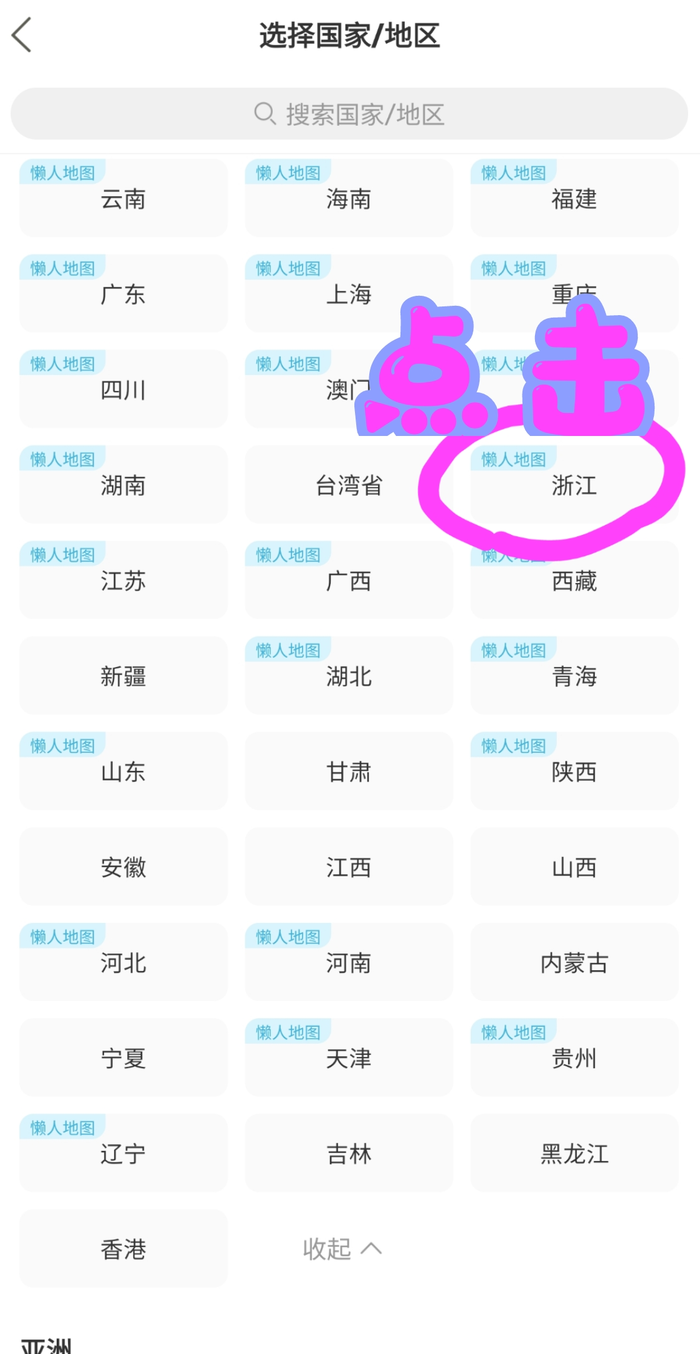700x1354 pixels.
Task: Pick 新疆 region
Action: [x=123, y=677]
